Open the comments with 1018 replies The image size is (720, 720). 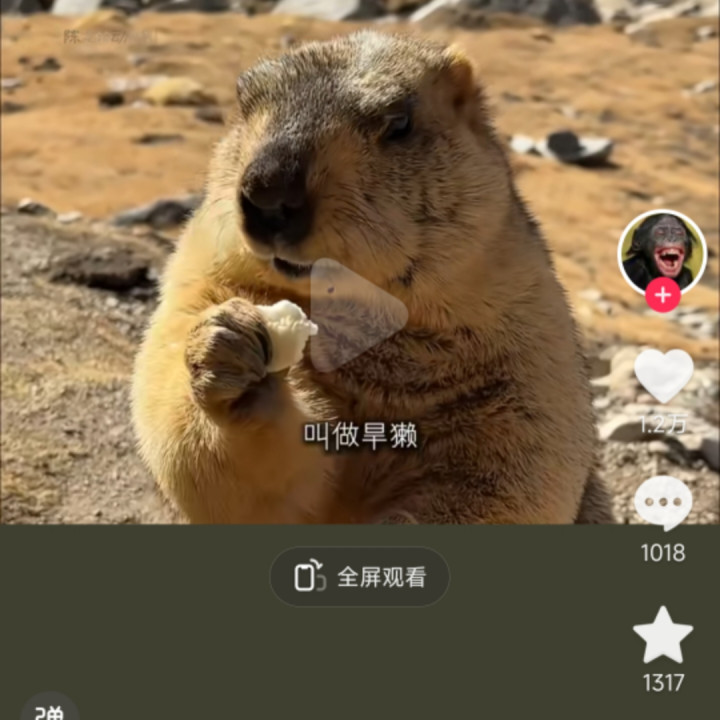point(663,502)
